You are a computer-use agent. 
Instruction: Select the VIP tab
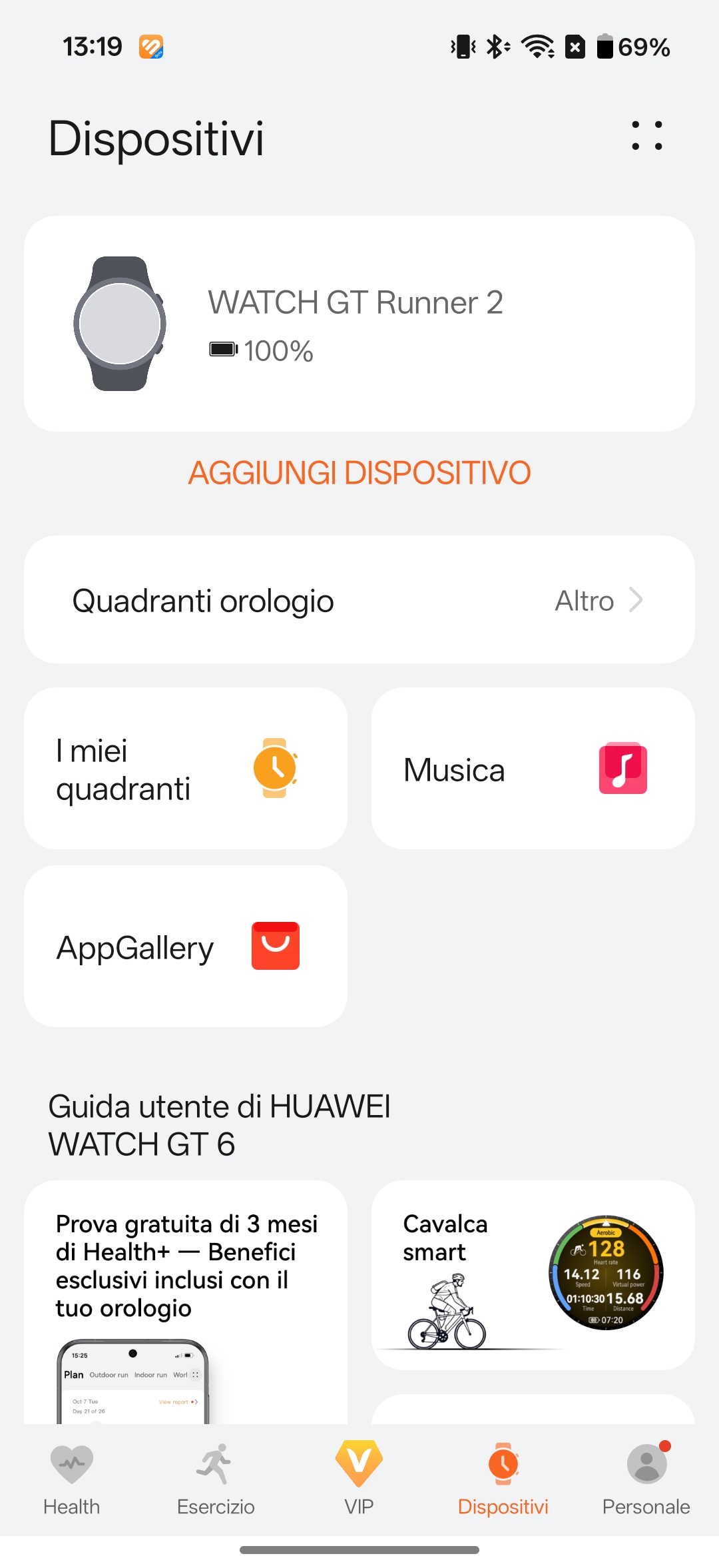click(359, 1477)
